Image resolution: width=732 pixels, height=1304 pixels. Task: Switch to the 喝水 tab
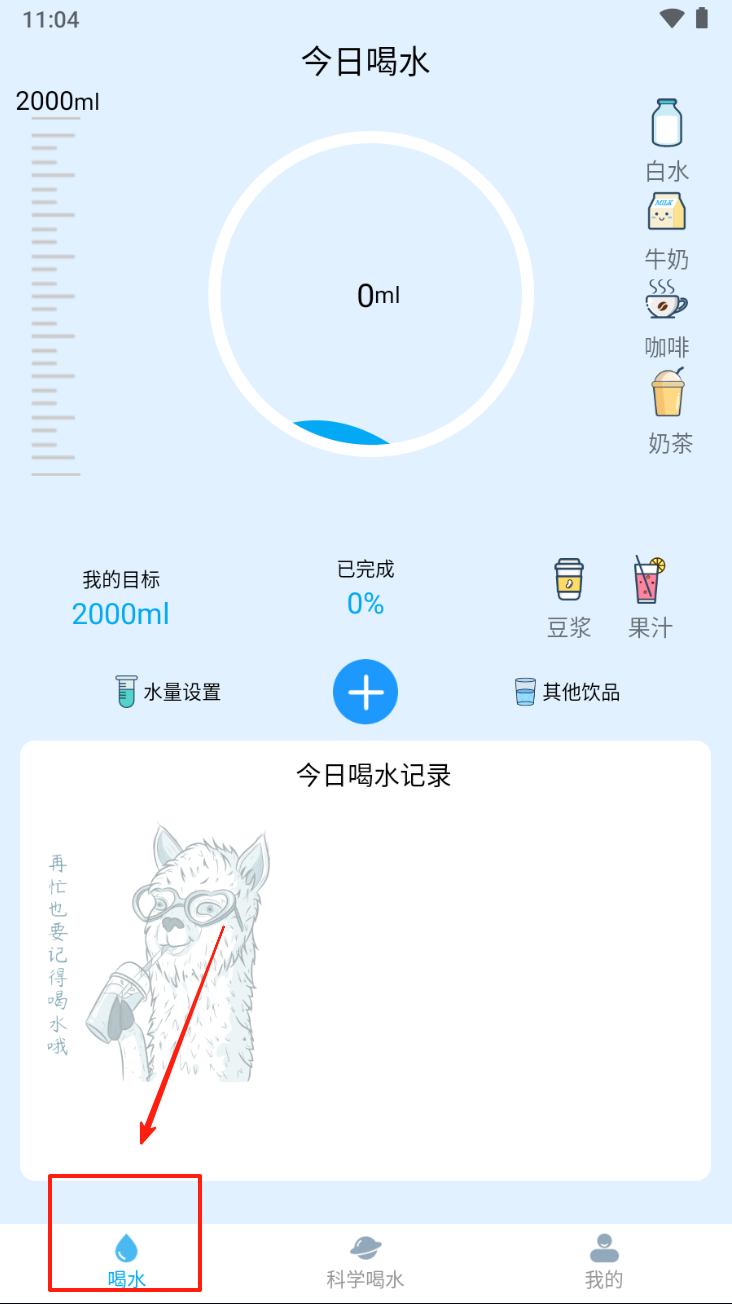(x=127, y=1260)
